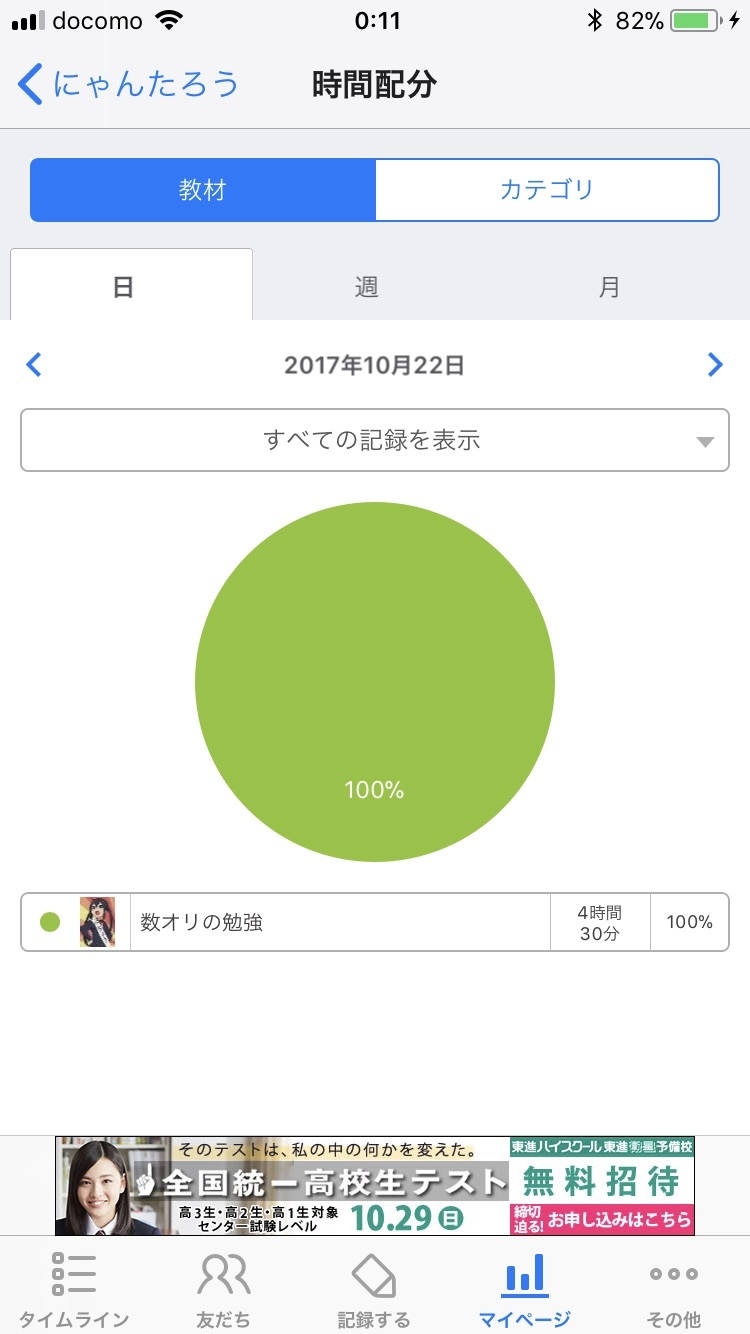
Task: Select the 教材 segment
Action: [x=203, y=190]
